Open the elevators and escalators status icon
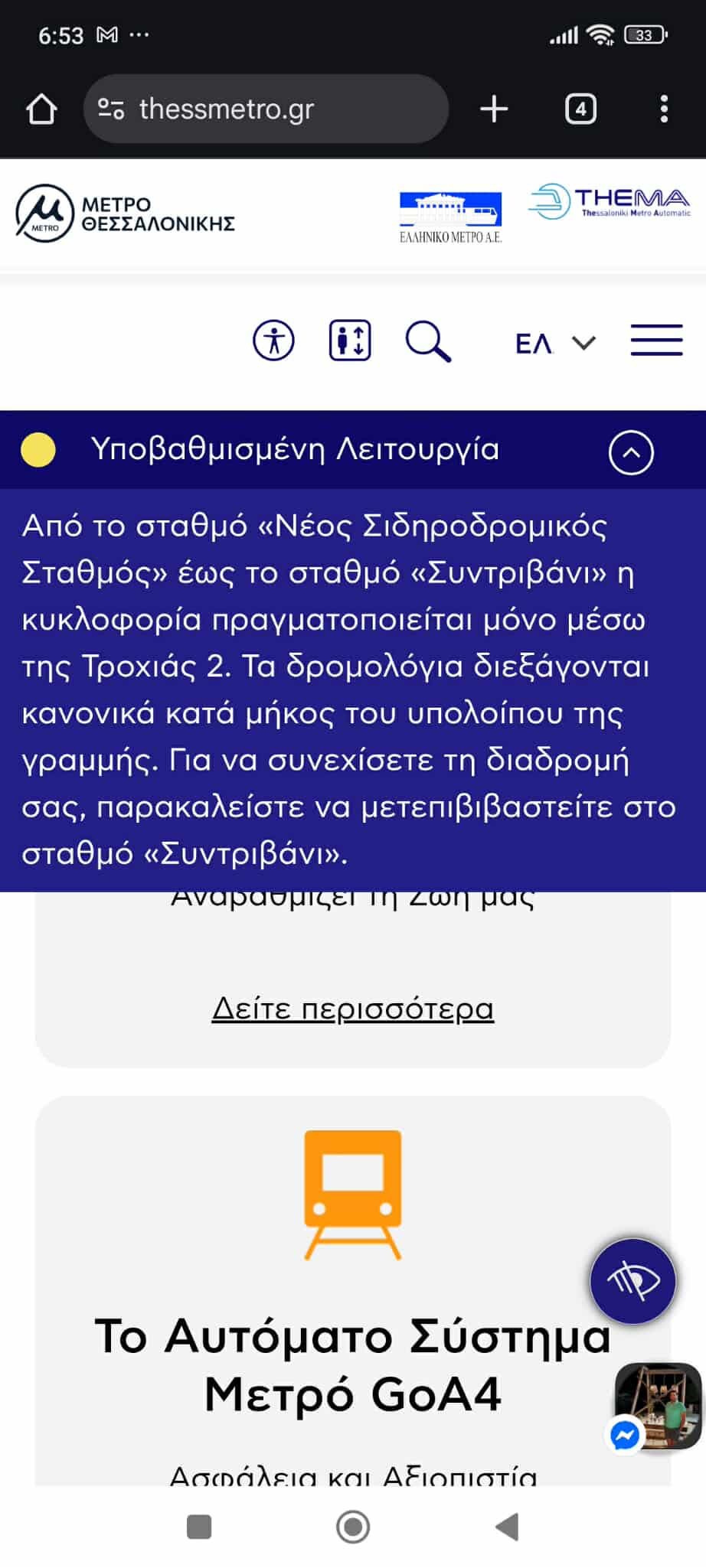The image size is (706, 1568). (350, 341)
